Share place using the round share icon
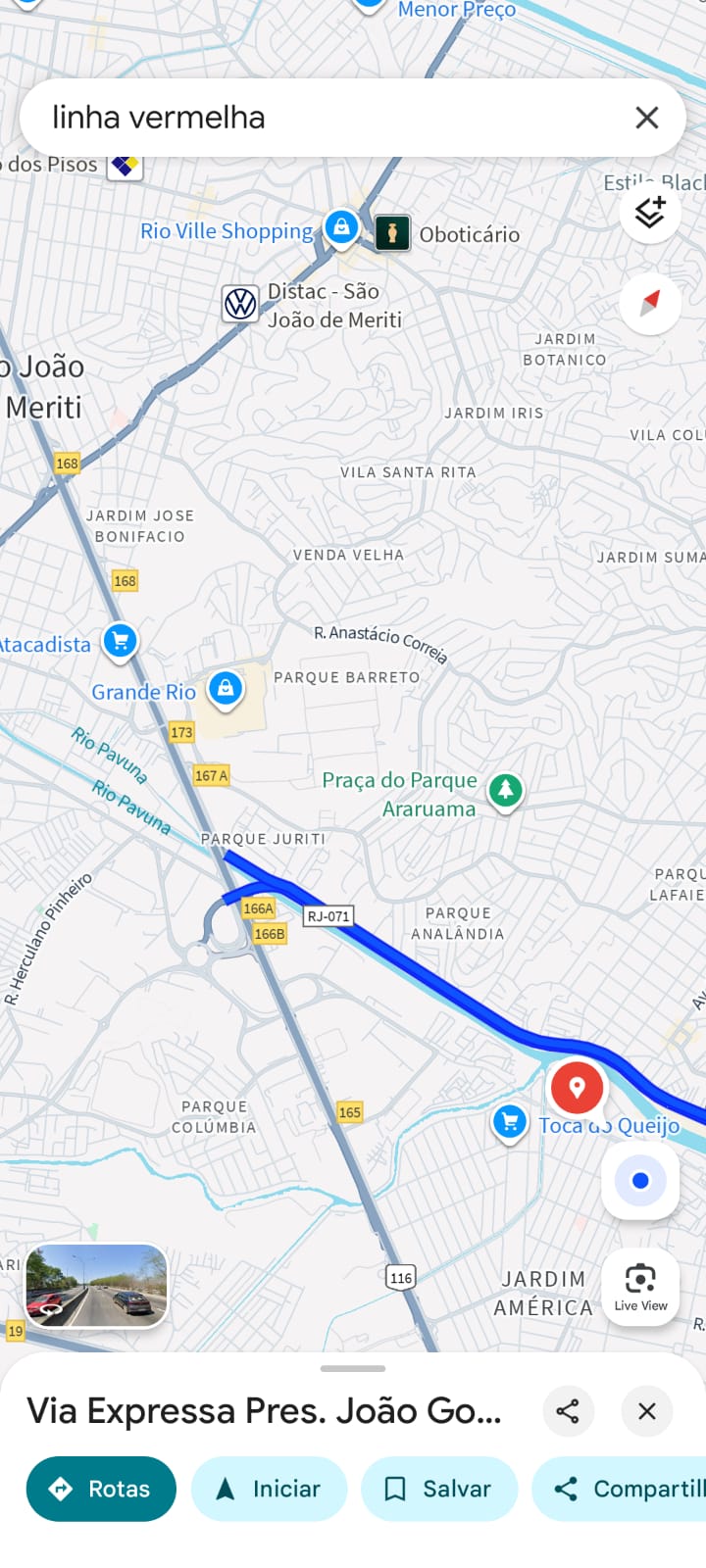706x1568 pixels. coord(568,1411)
